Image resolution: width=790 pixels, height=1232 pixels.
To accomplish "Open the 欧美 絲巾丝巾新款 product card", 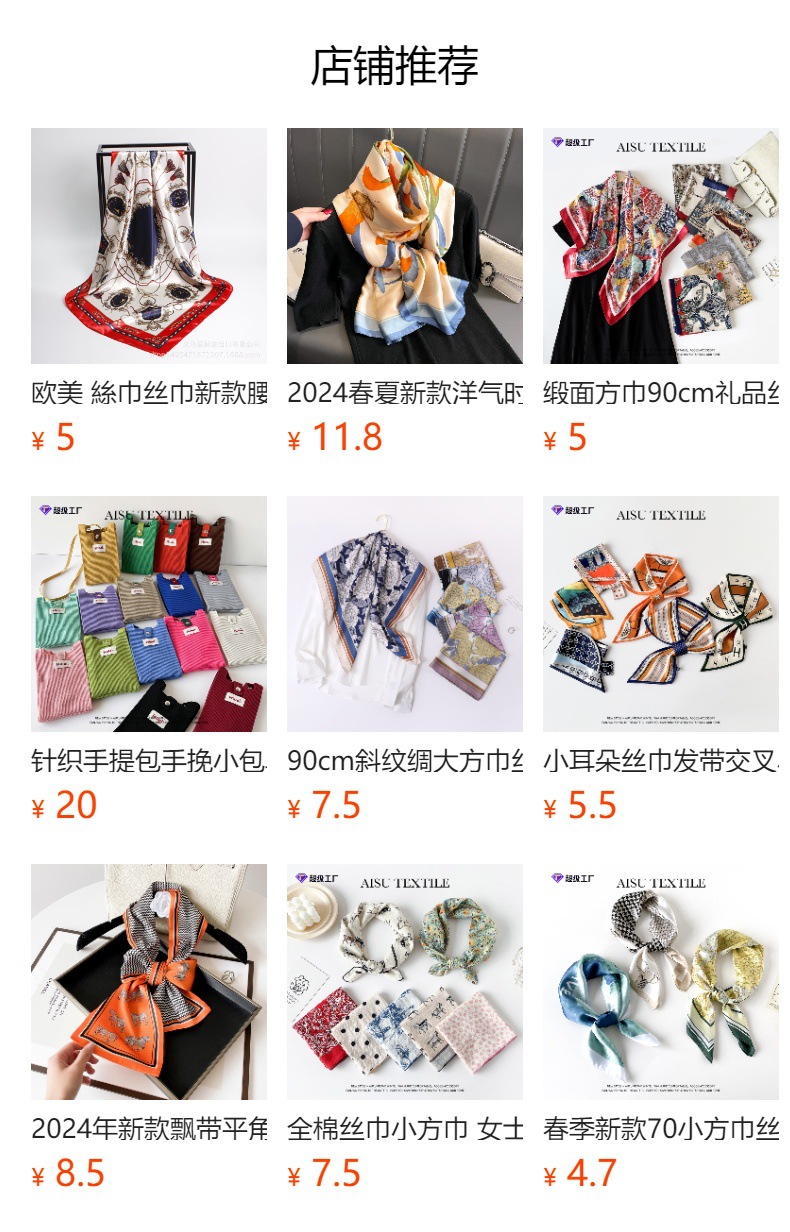I will coord(149,246).
